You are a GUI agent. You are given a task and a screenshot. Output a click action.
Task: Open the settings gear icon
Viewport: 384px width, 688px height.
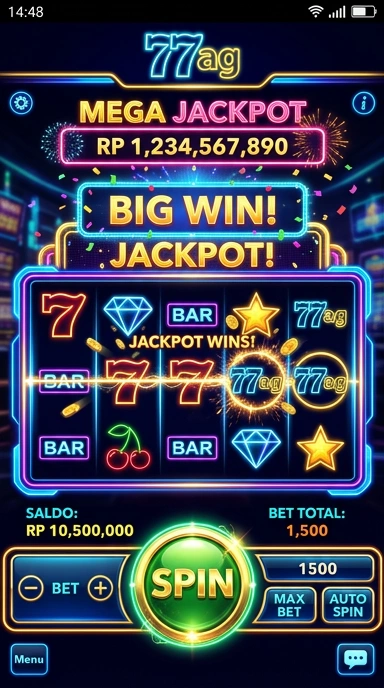point(21,104)
